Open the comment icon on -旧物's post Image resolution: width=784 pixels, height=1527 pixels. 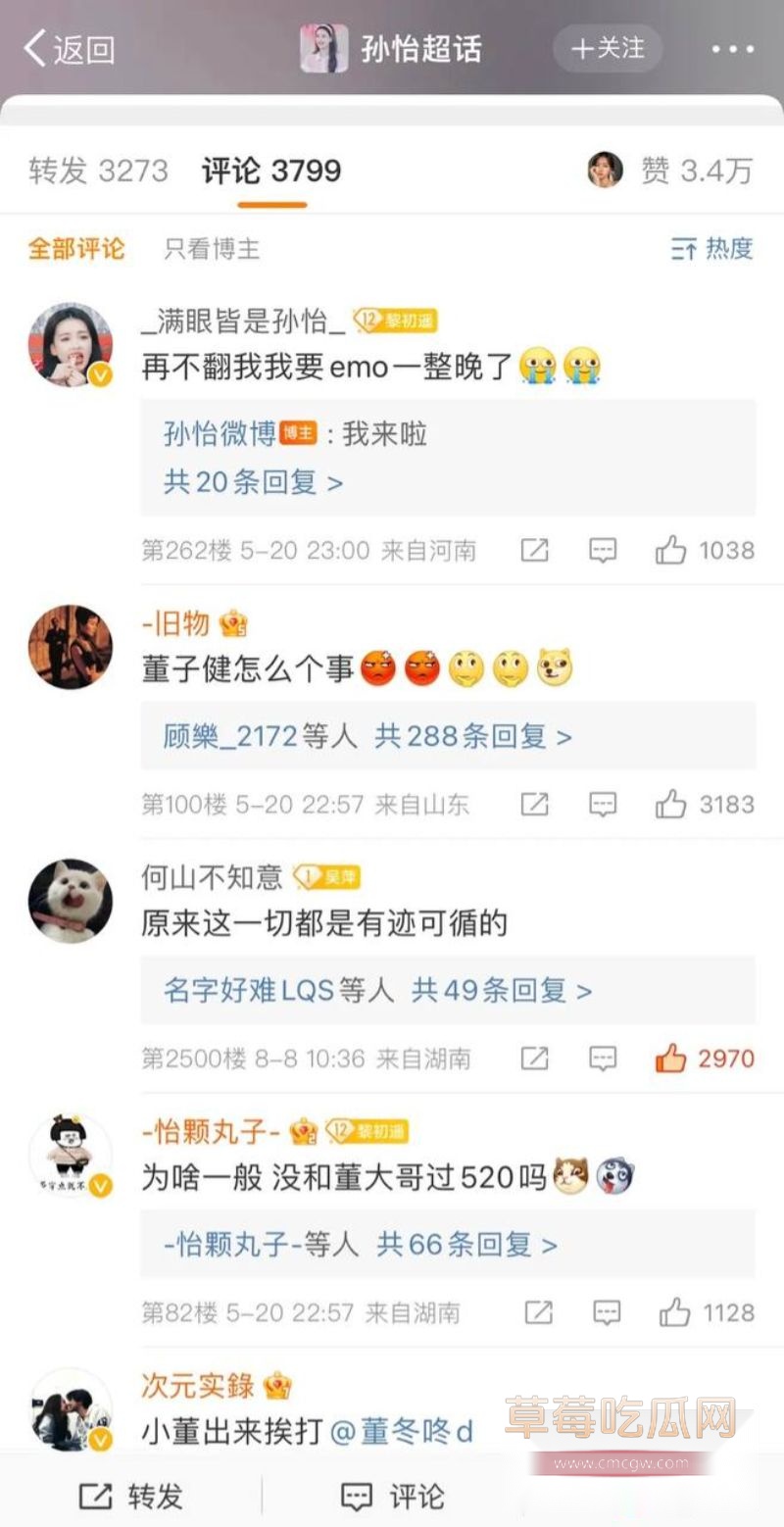pyautogui.click(x=603, y=805)
